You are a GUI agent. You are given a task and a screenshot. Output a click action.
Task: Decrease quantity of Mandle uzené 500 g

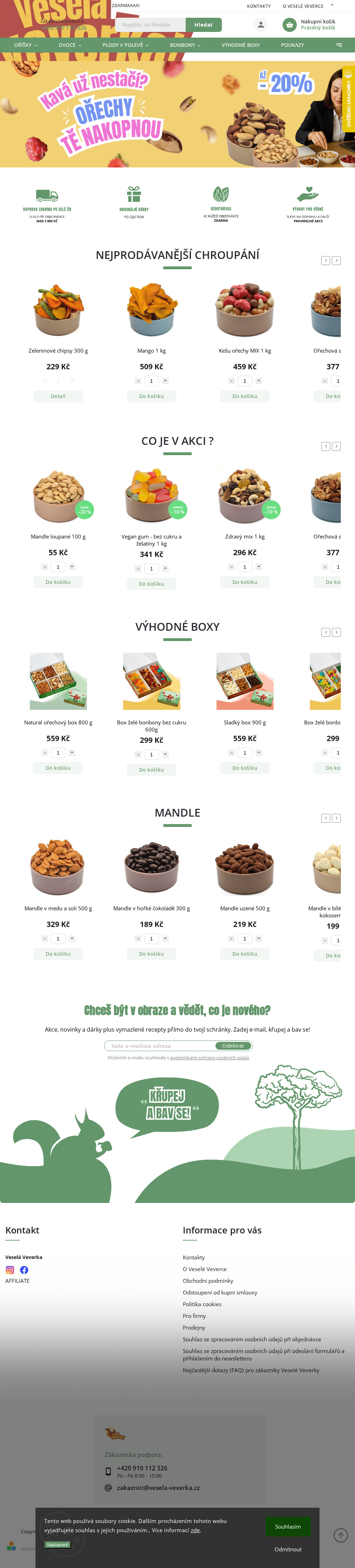pyautogui.click(x=231, y=939)
